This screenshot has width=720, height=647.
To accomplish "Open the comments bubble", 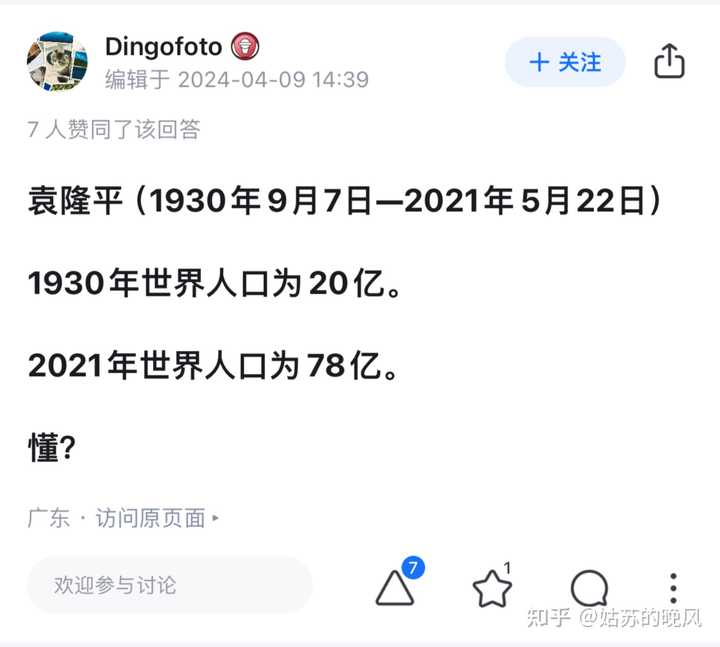I will coord(589,588).
